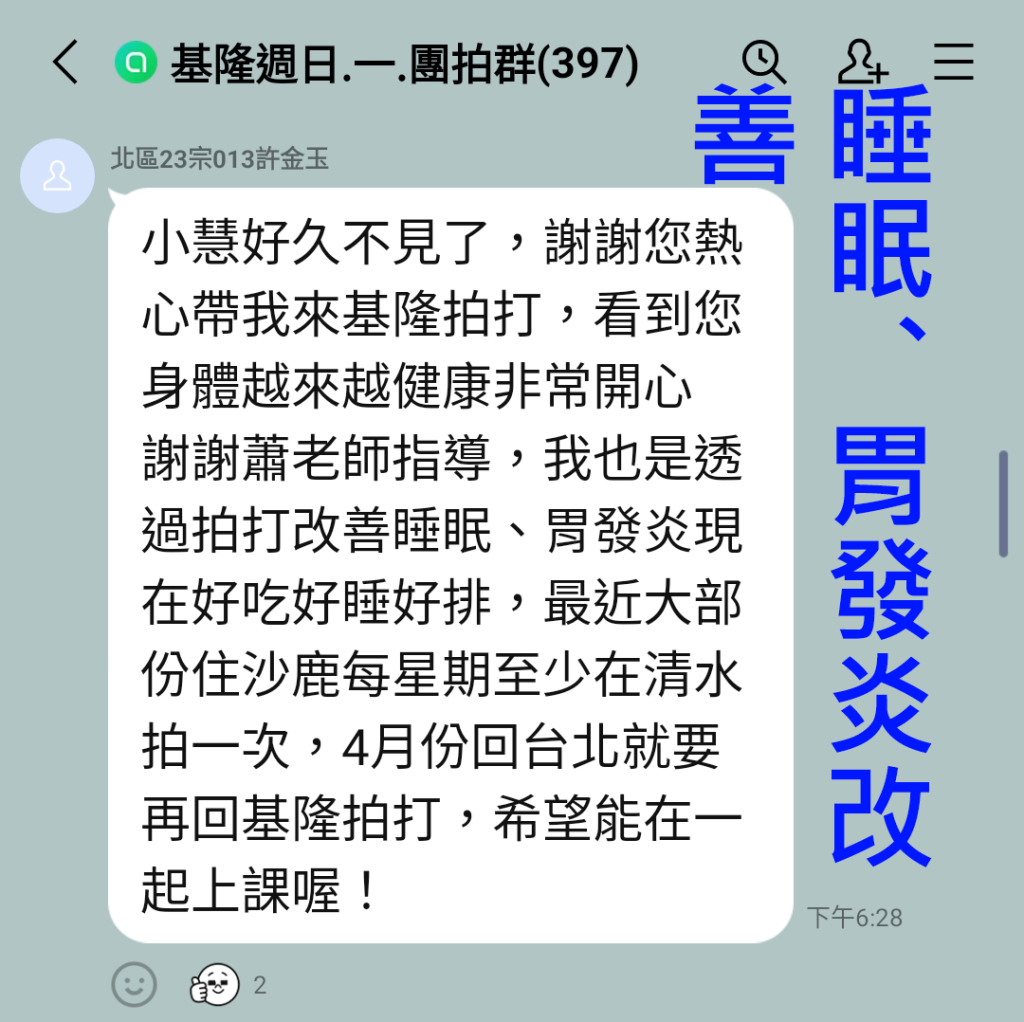Go back from the group chat

(65, 64)
